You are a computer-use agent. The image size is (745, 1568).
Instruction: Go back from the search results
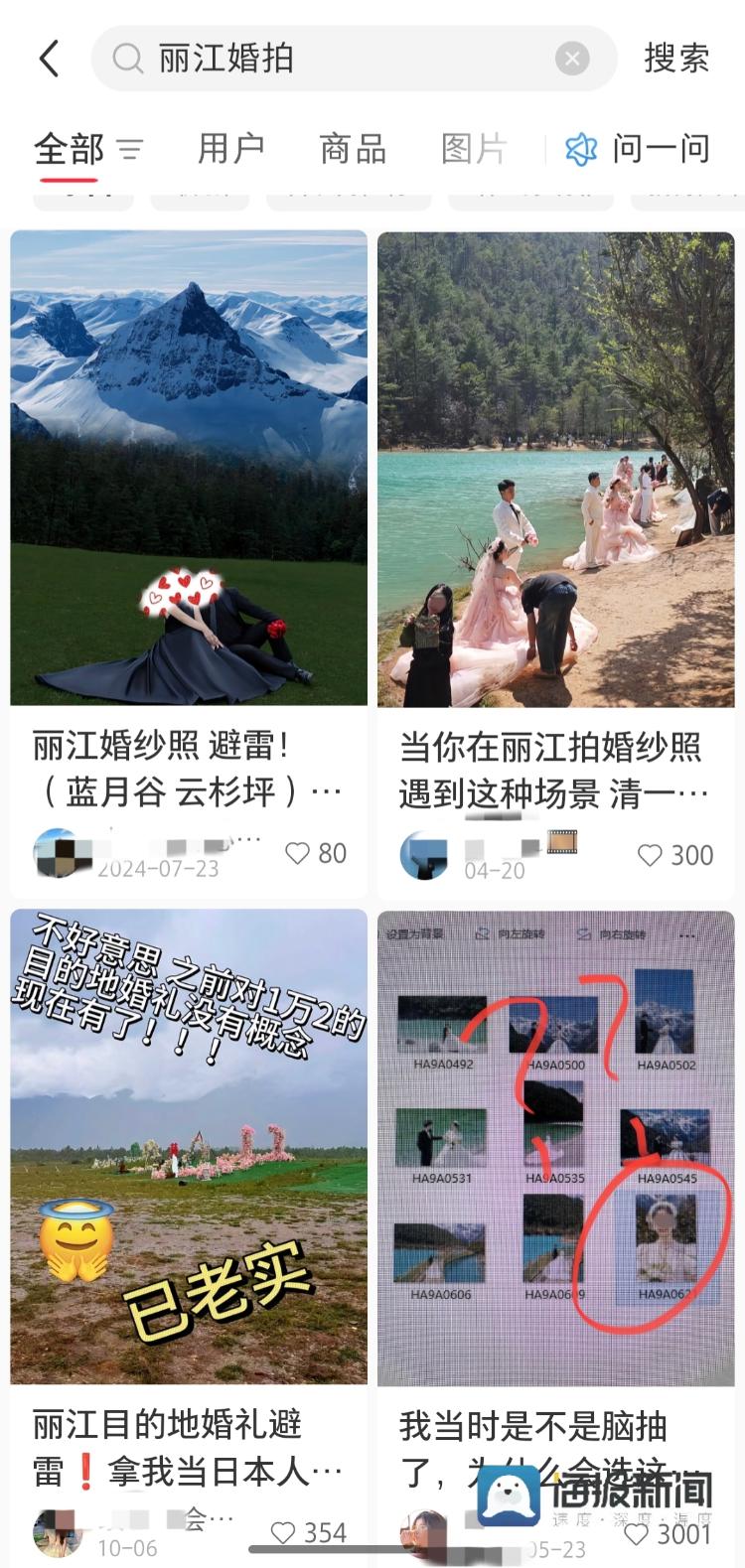50,59
